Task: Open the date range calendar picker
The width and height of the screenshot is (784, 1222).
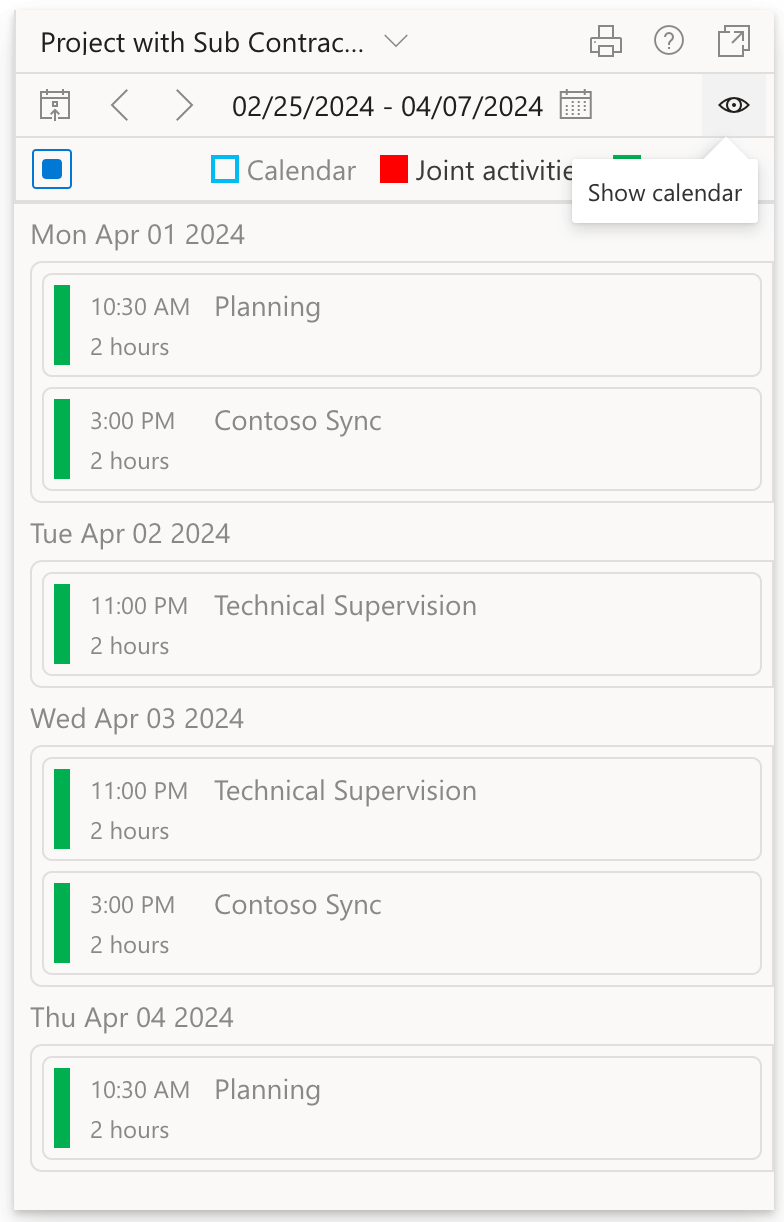Action: [x=575, y=105]
